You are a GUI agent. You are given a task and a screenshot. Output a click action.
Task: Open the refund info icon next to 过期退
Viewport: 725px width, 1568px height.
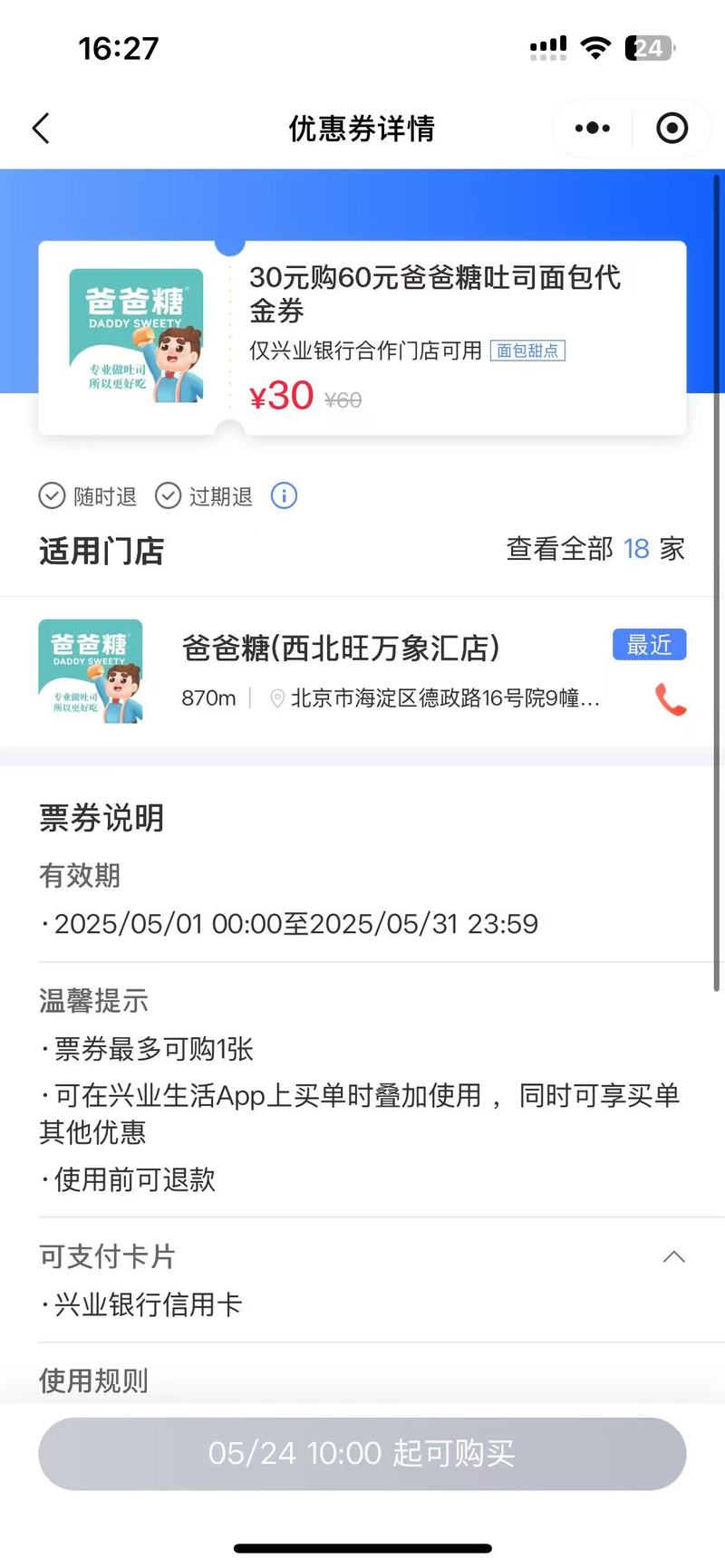coord(284,496)
